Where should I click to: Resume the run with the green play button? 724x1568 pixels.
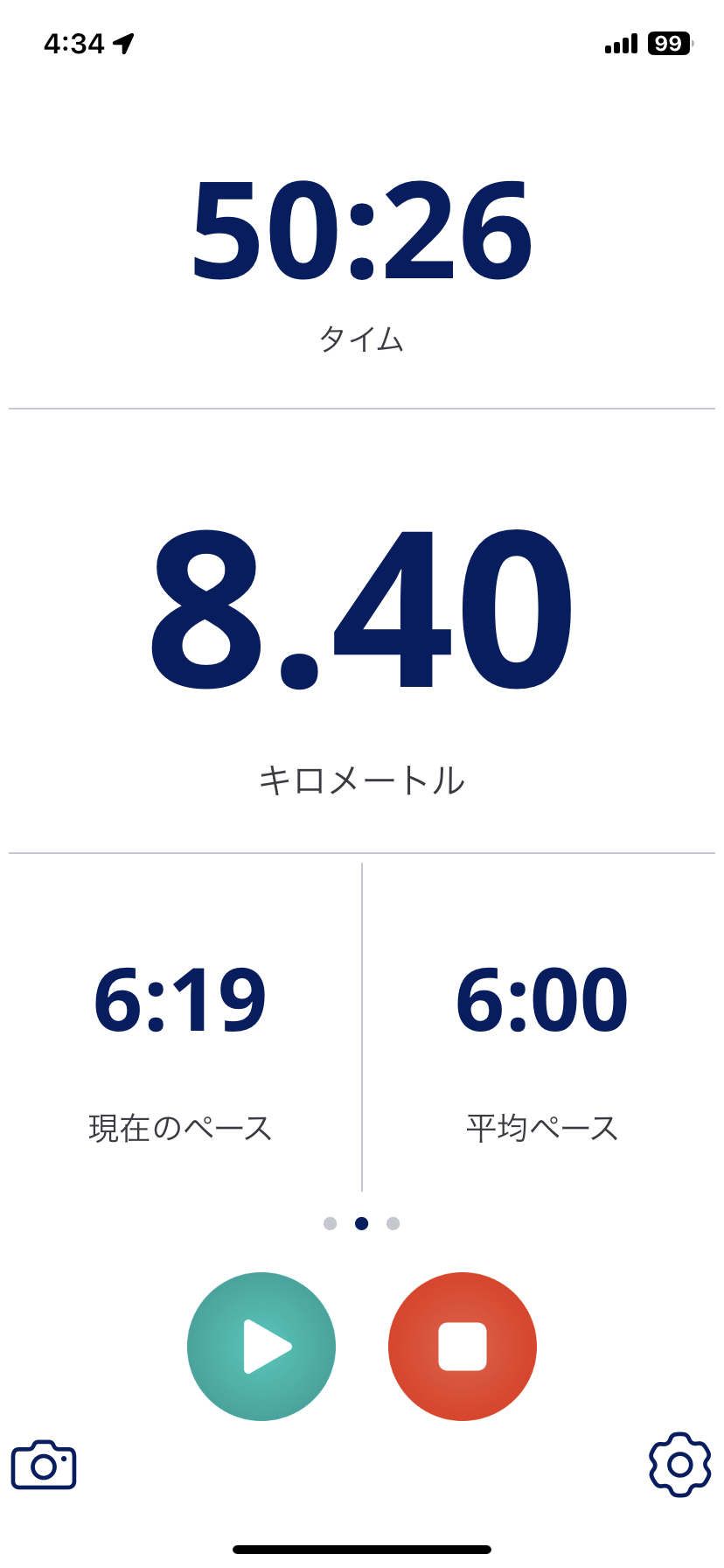coord(261,1346)
